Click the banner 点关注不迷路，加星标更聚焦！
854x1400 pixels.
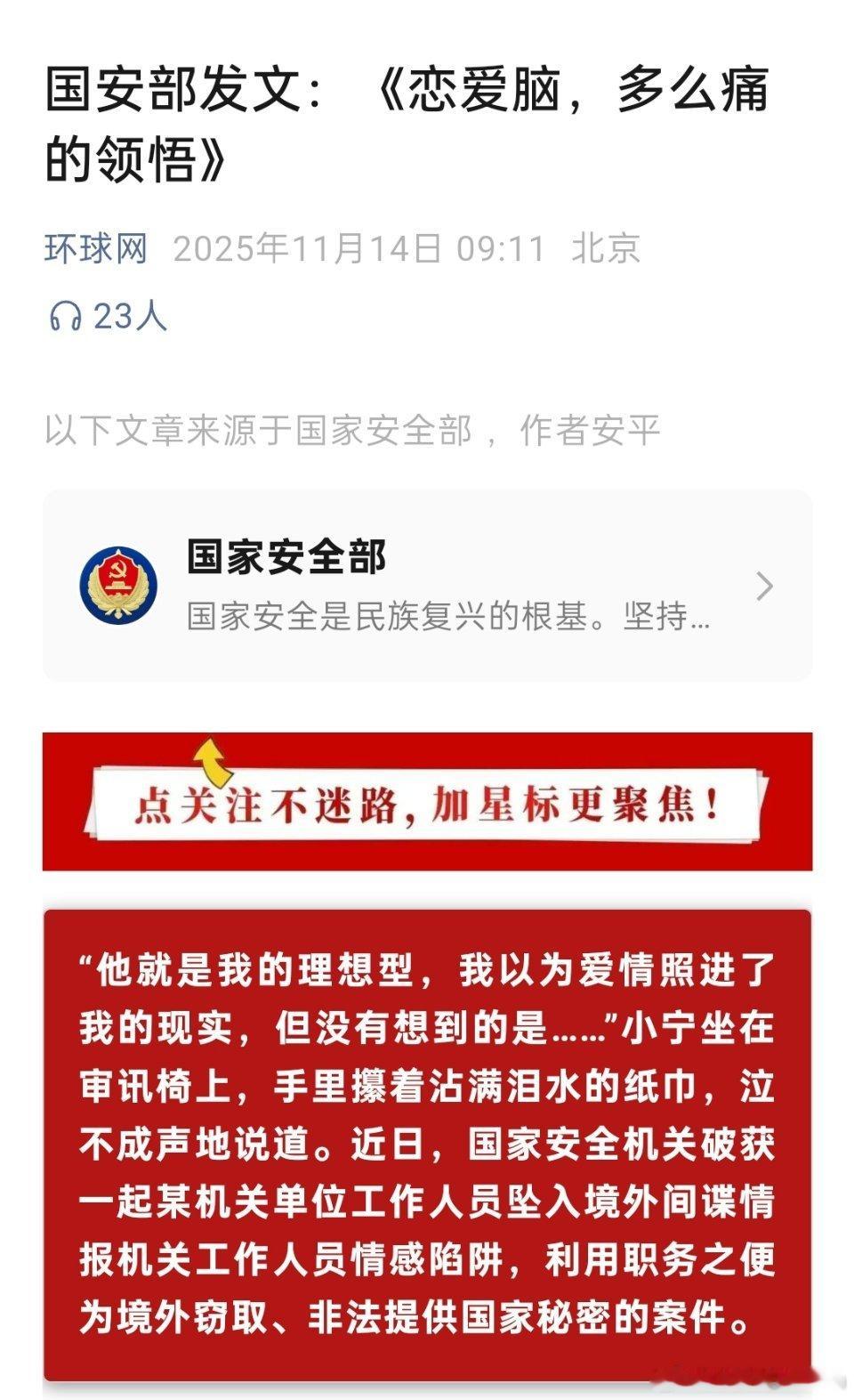427,804
